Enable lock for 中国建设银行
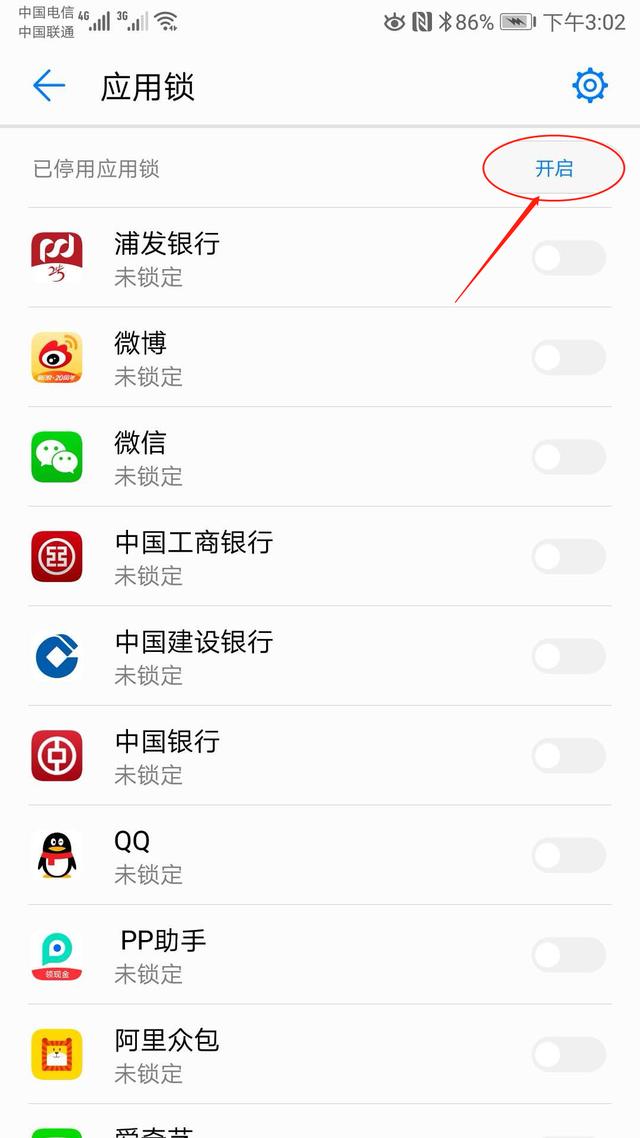This screenshot has width=640, height=1138. click(568, 656)
